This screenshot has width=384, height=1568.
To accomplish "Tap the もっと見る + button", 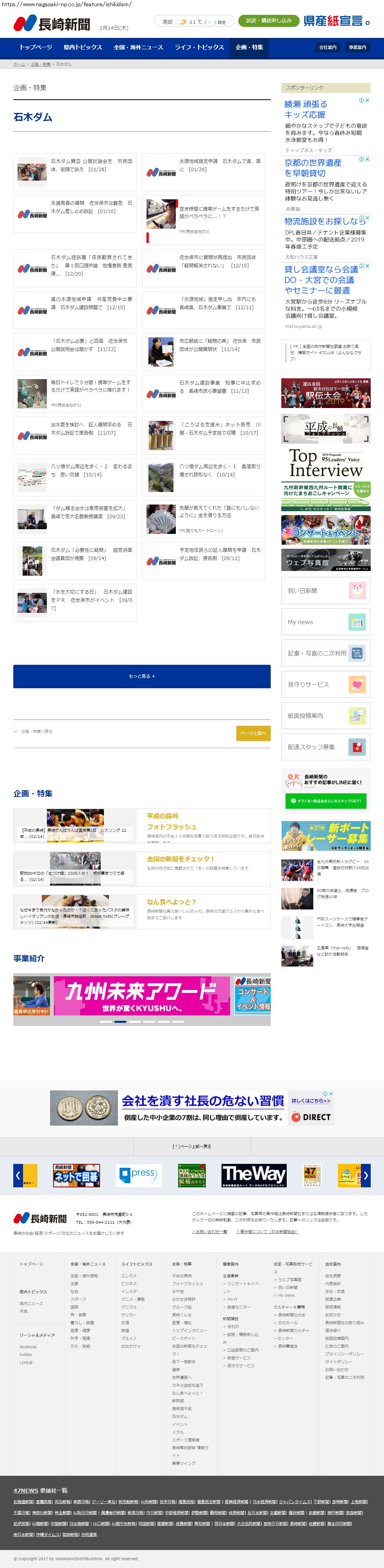I will (142, 676).
